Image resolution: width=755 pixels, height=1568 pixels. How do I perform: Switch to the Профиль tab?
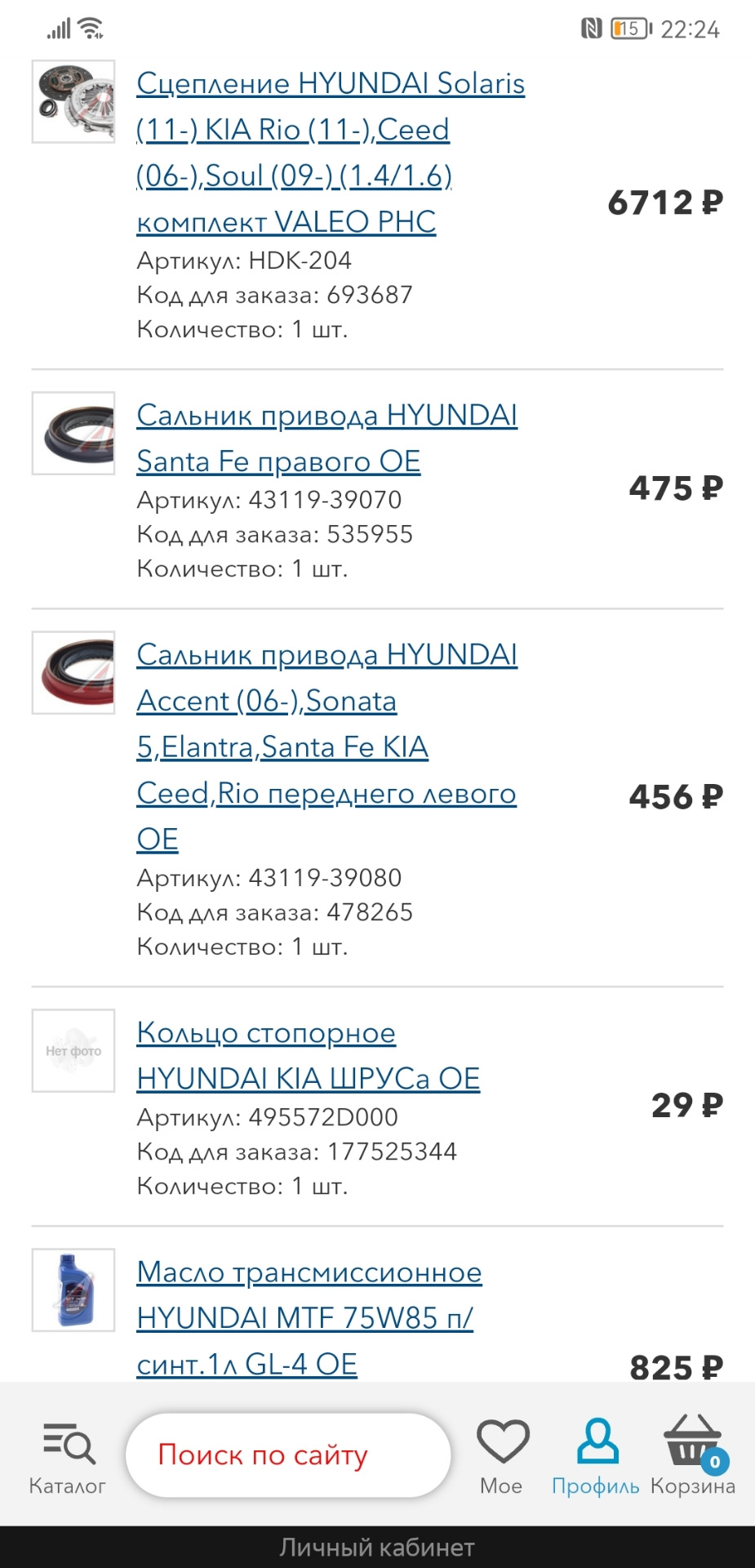[x=596, y=1458]
